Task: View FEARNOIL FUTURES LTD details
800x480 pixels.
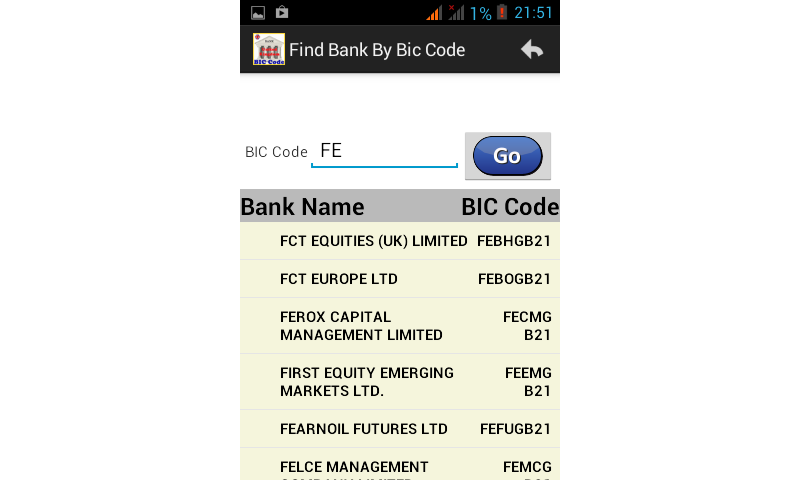Action: coord(400,429)
